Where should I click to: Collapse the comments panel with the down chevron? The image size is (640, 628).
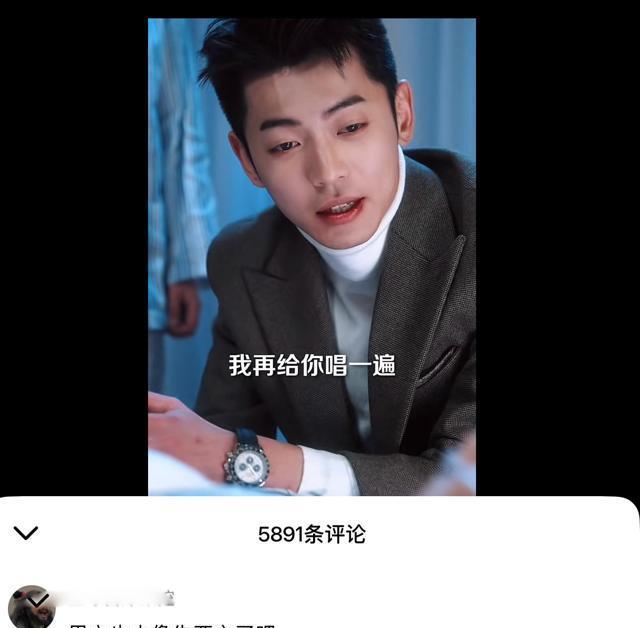coord(26,533)
